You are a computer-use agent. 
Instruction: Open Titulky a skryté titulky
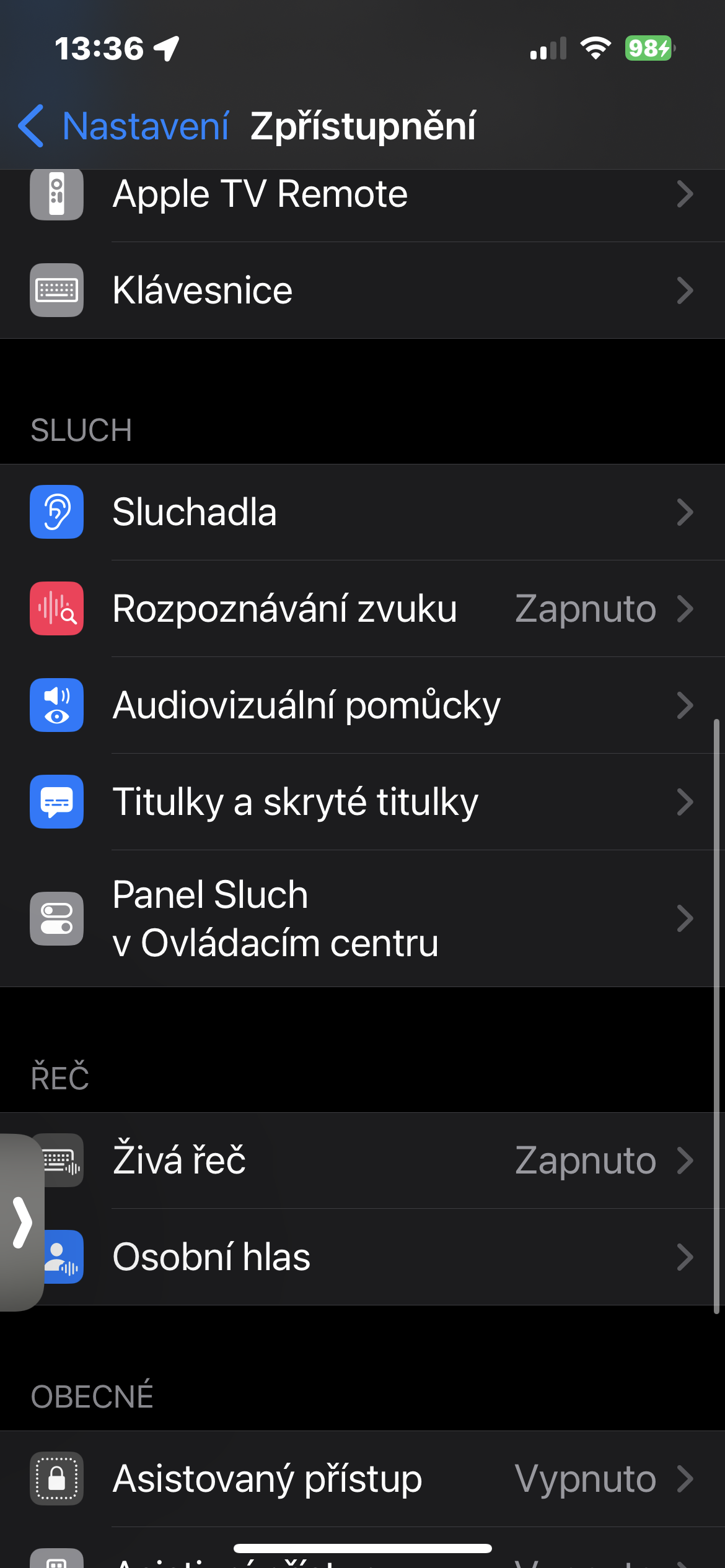[362, 802]
